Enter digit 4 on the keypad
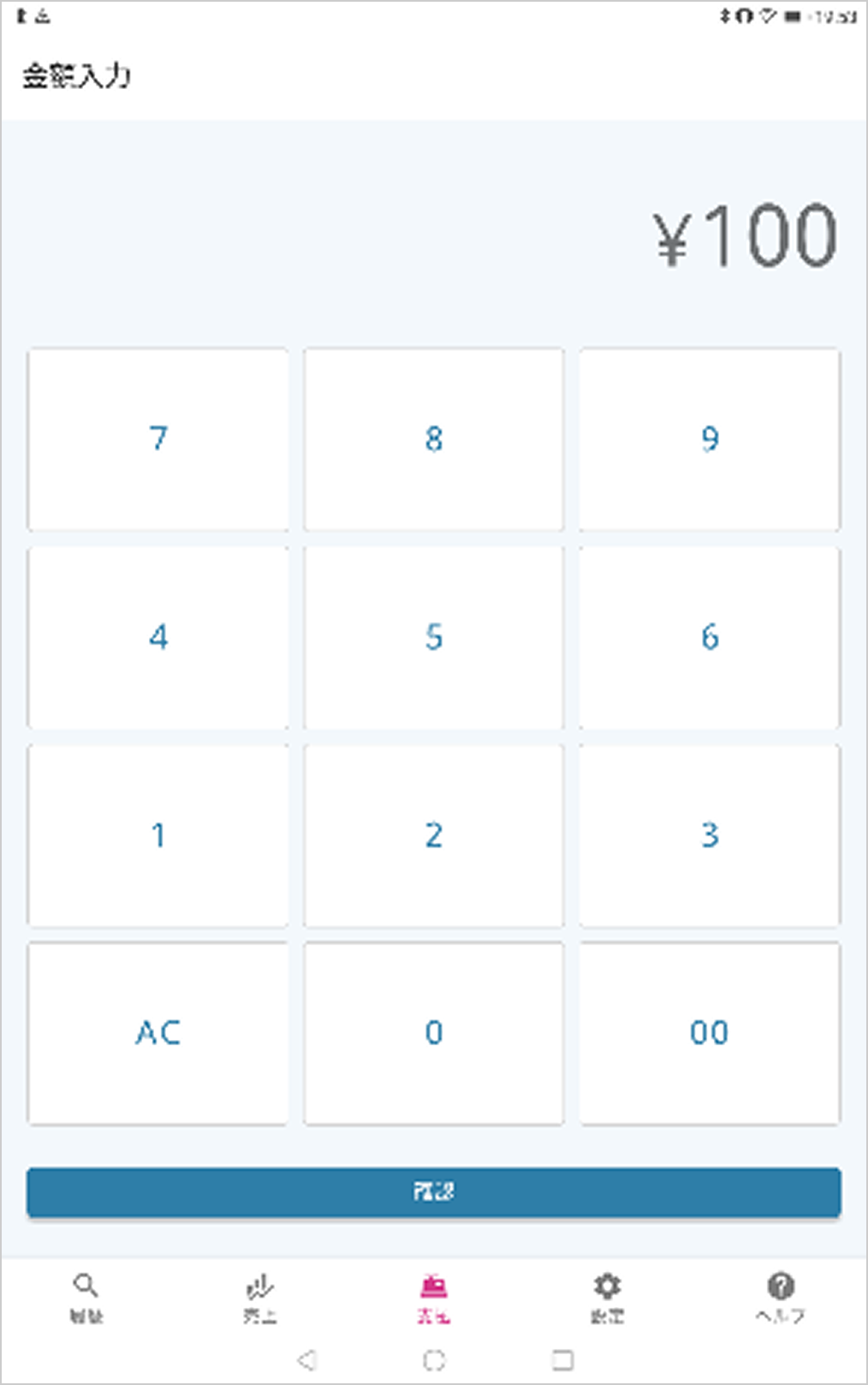Viewport: 868px width, 1385px height. (158, 638)
